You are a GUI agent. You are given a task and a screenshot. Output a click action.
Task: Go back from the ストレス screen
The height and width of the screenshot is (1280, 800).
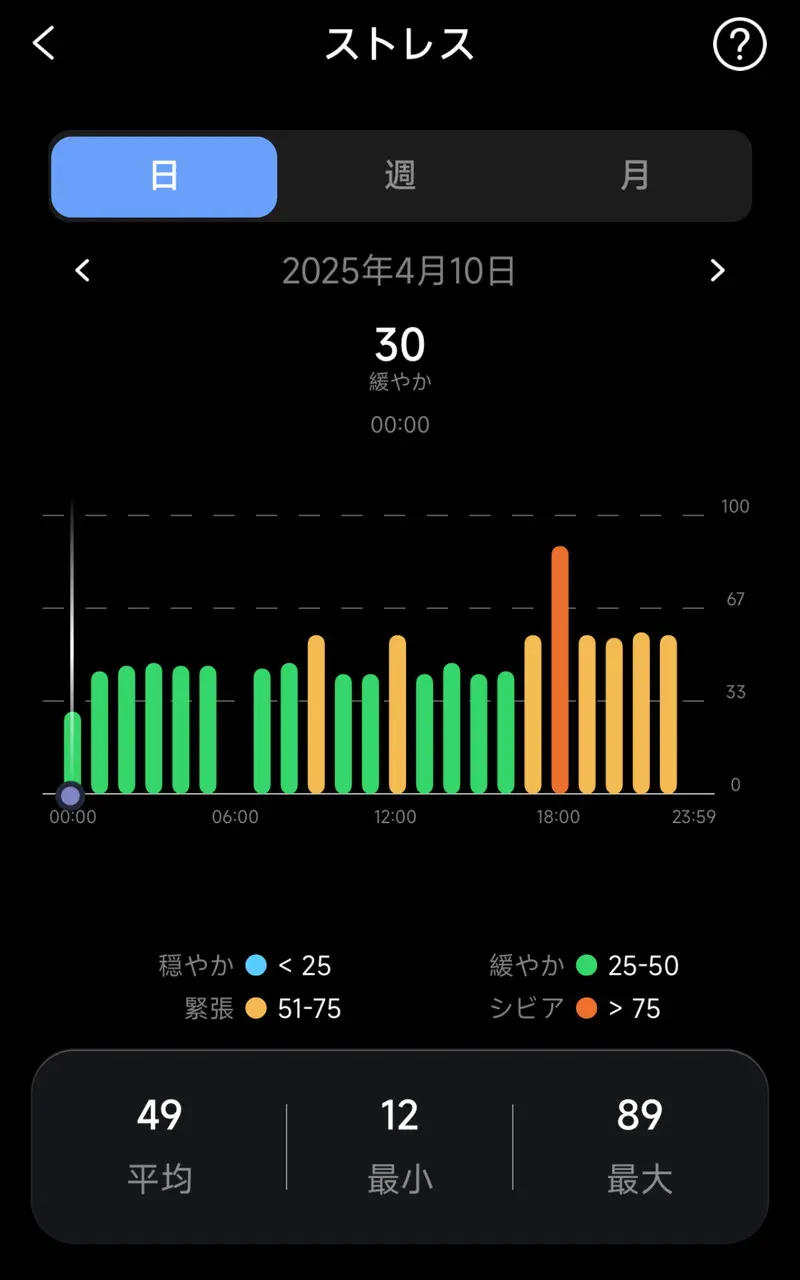point(44,44)
